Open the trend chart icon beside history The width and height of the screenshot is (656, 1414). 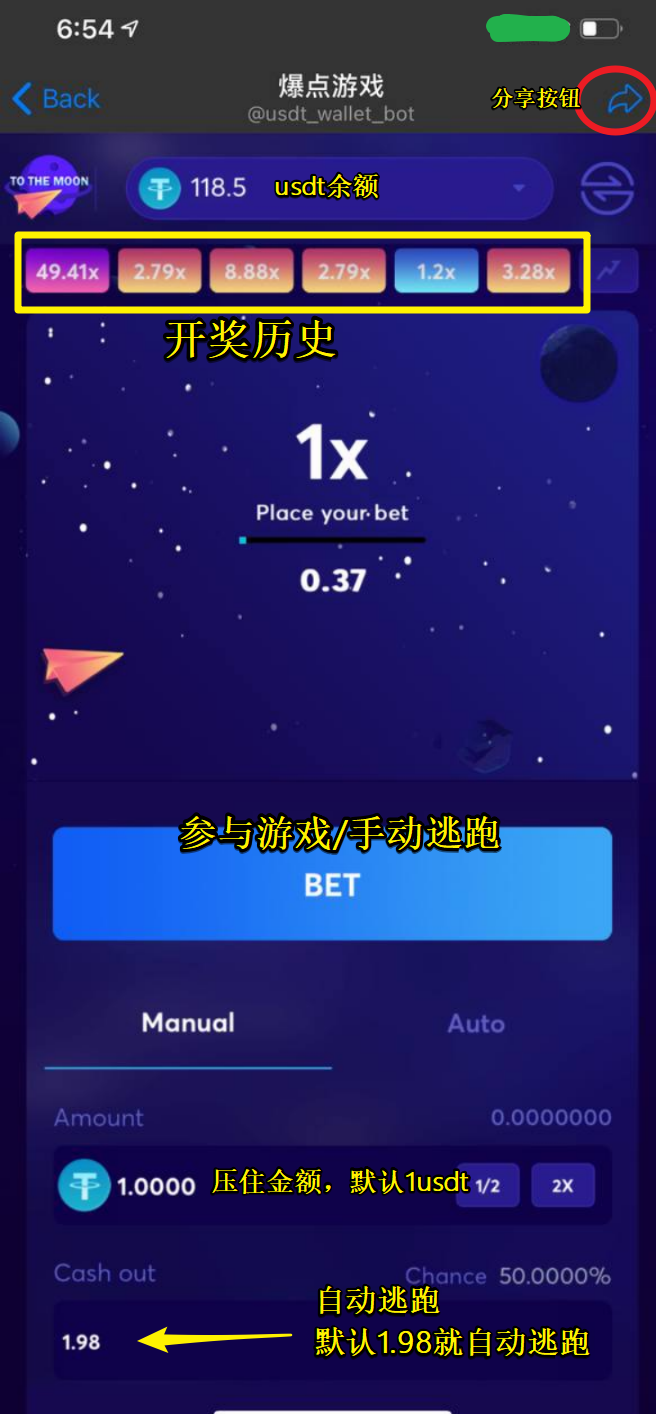coord(608,270)
